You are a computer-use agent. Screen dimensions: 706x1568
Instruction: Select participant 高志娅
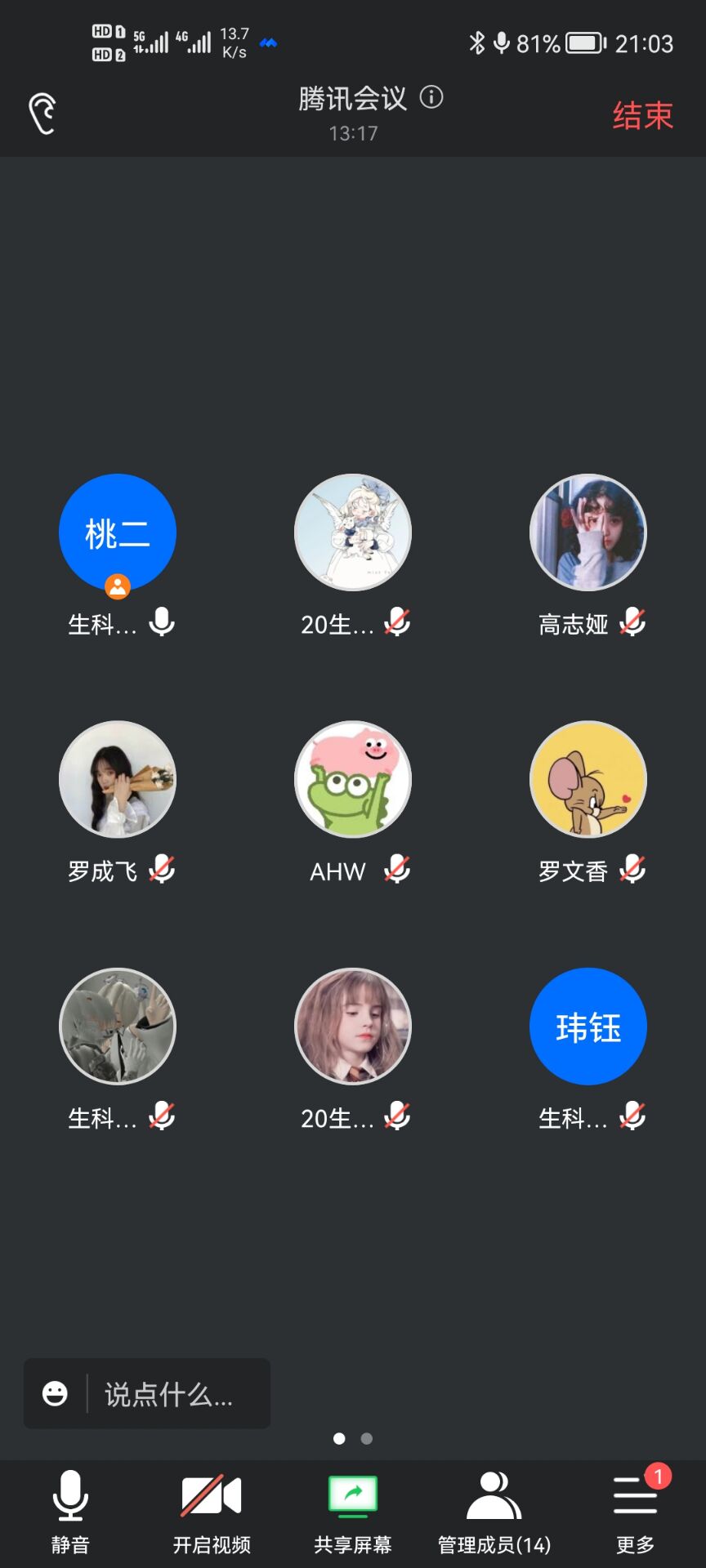coord(588,532)
